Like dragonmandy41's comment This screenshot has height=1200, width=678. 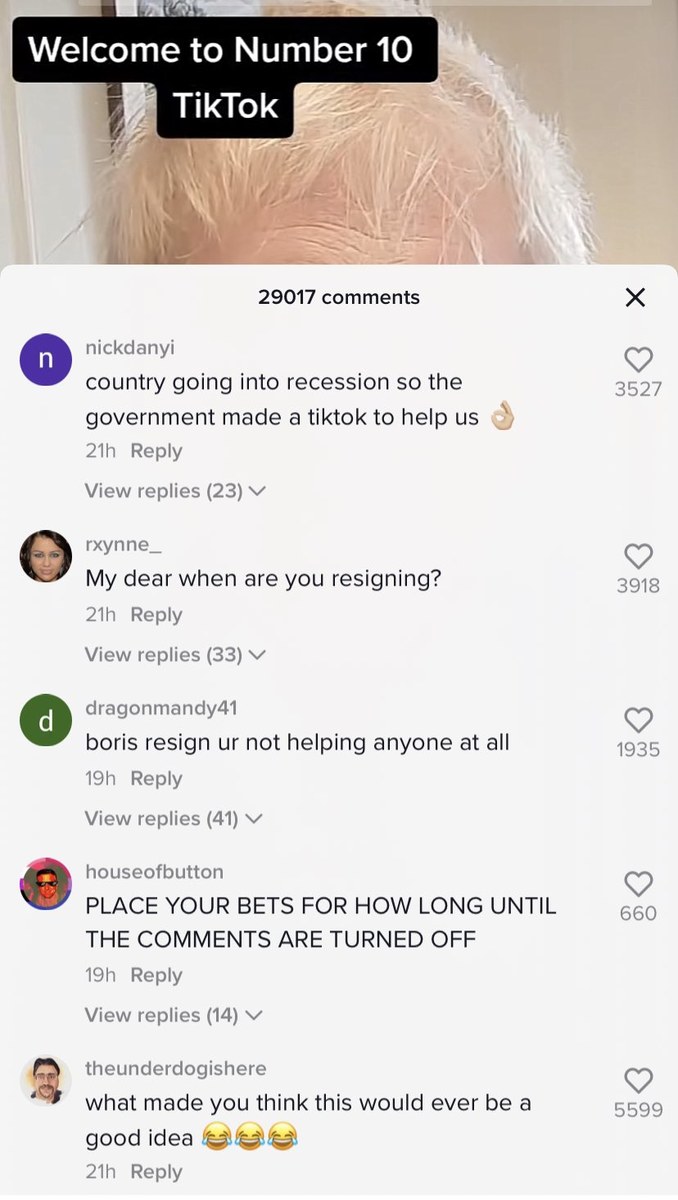[x=638, y=720]
